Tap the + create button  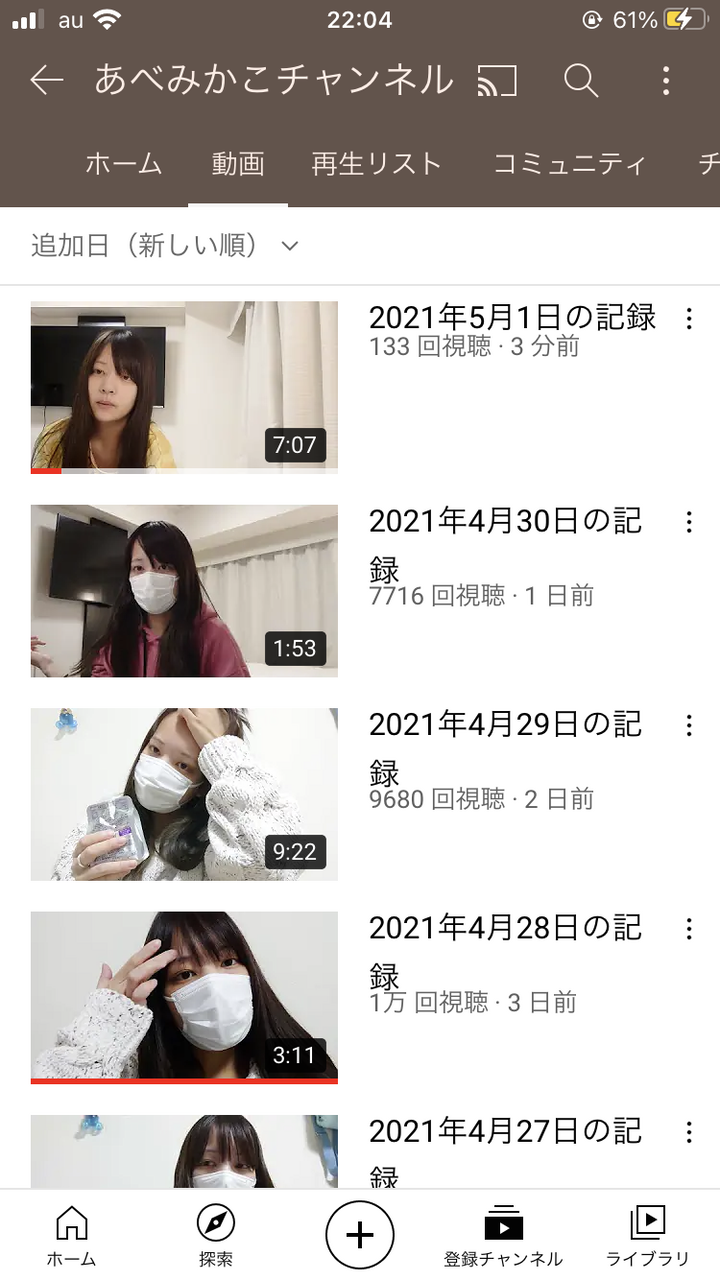(359, 1234)
